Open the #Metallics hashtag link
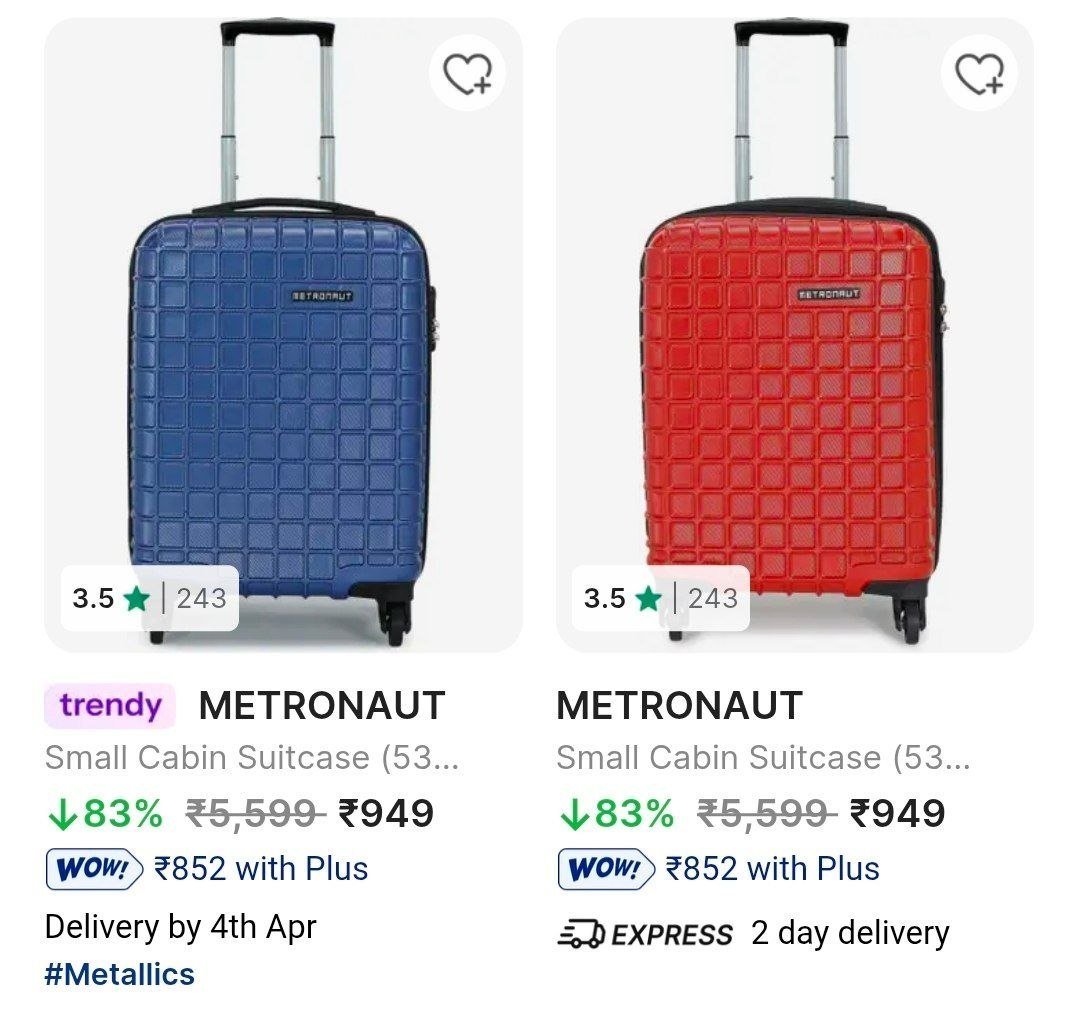The height and width of the screenshot is (1013, 1080). (x=120, y=974)
